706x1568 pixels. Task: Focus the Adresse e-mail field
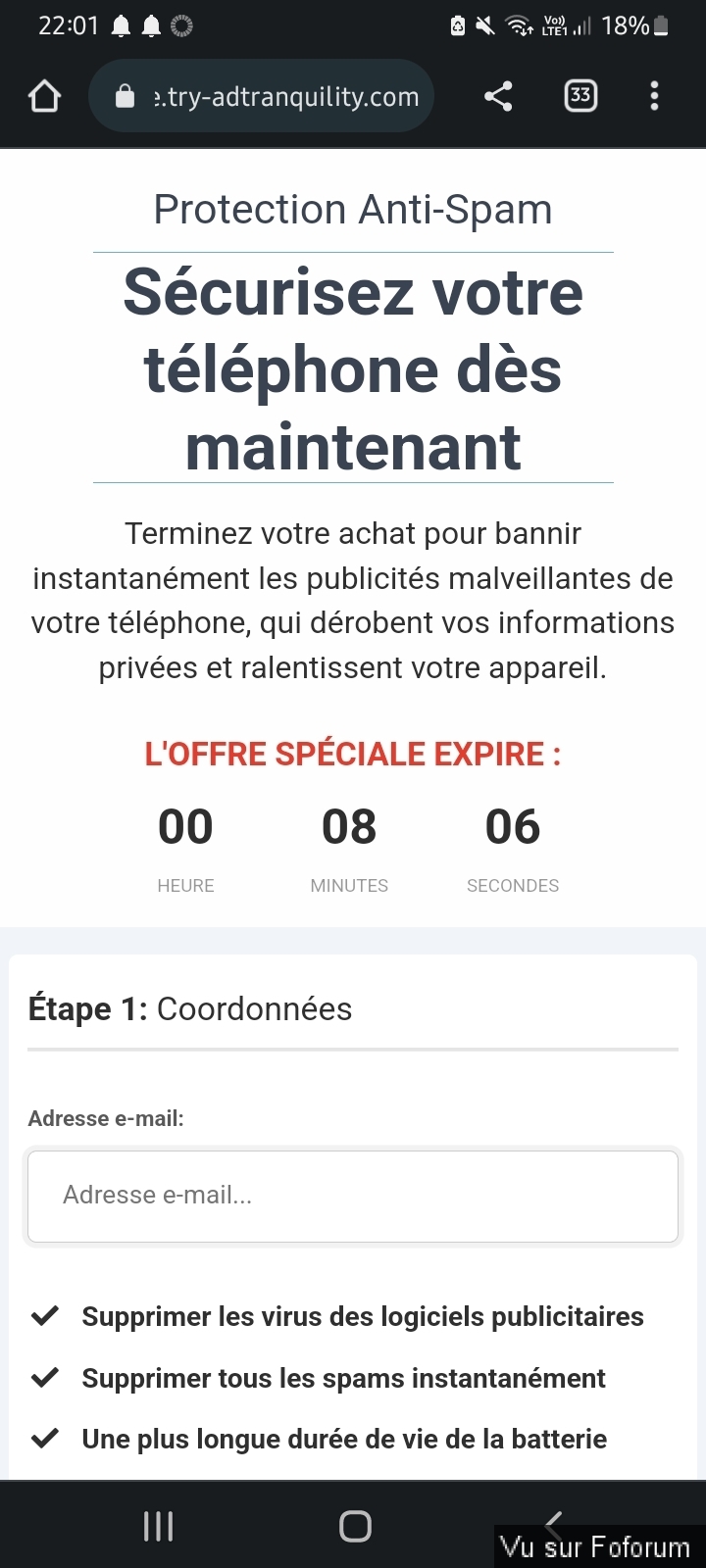(353, 1196)
